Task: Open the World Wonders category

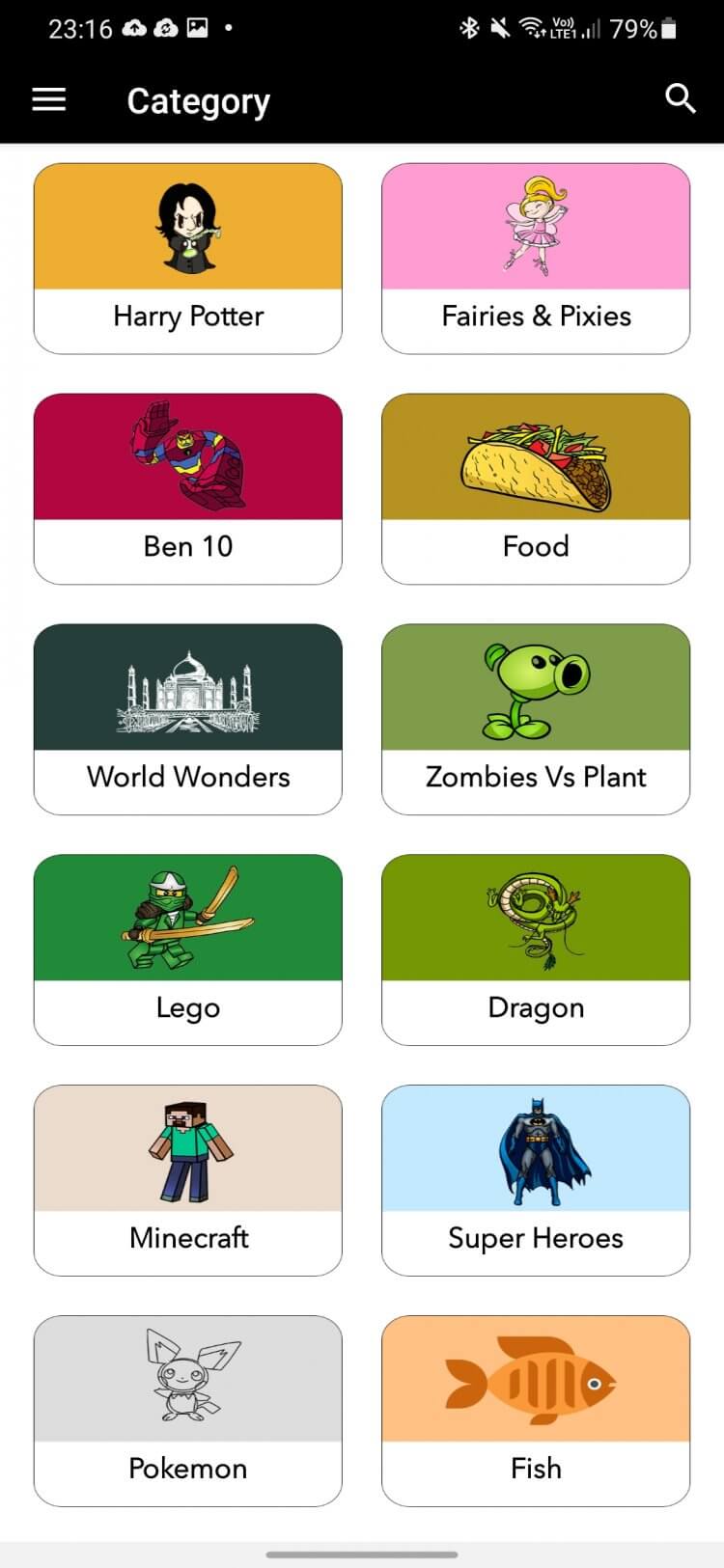Action: [188, 719]
